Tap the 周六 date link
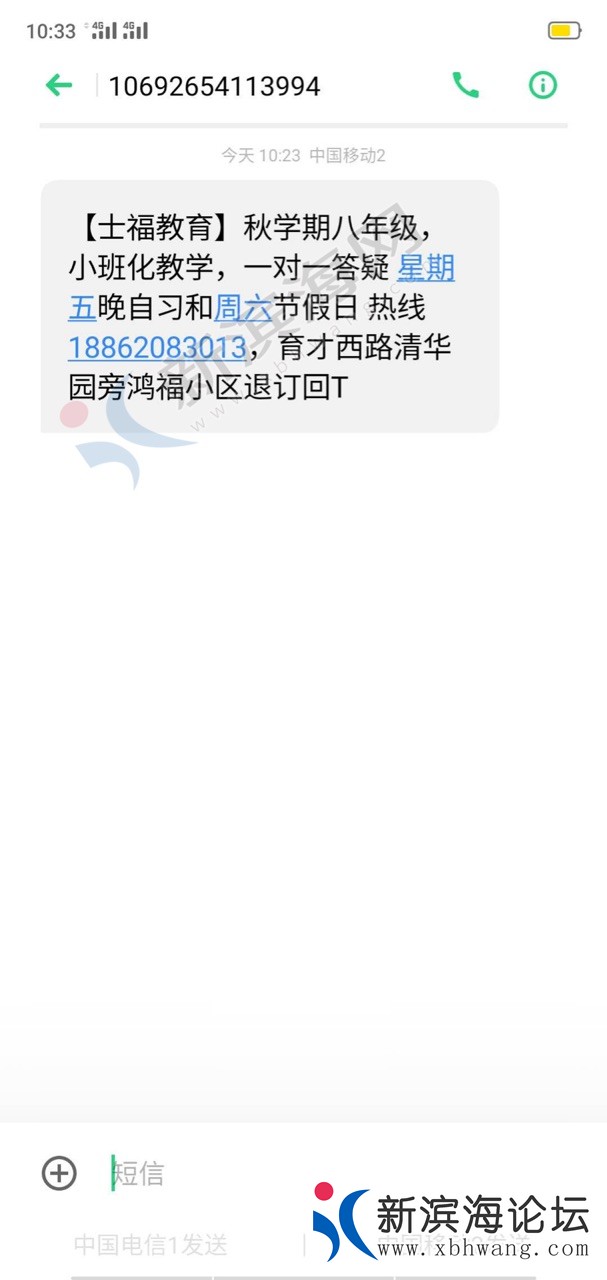This screenshot has width=607, height=1280. tap(243, 308)
